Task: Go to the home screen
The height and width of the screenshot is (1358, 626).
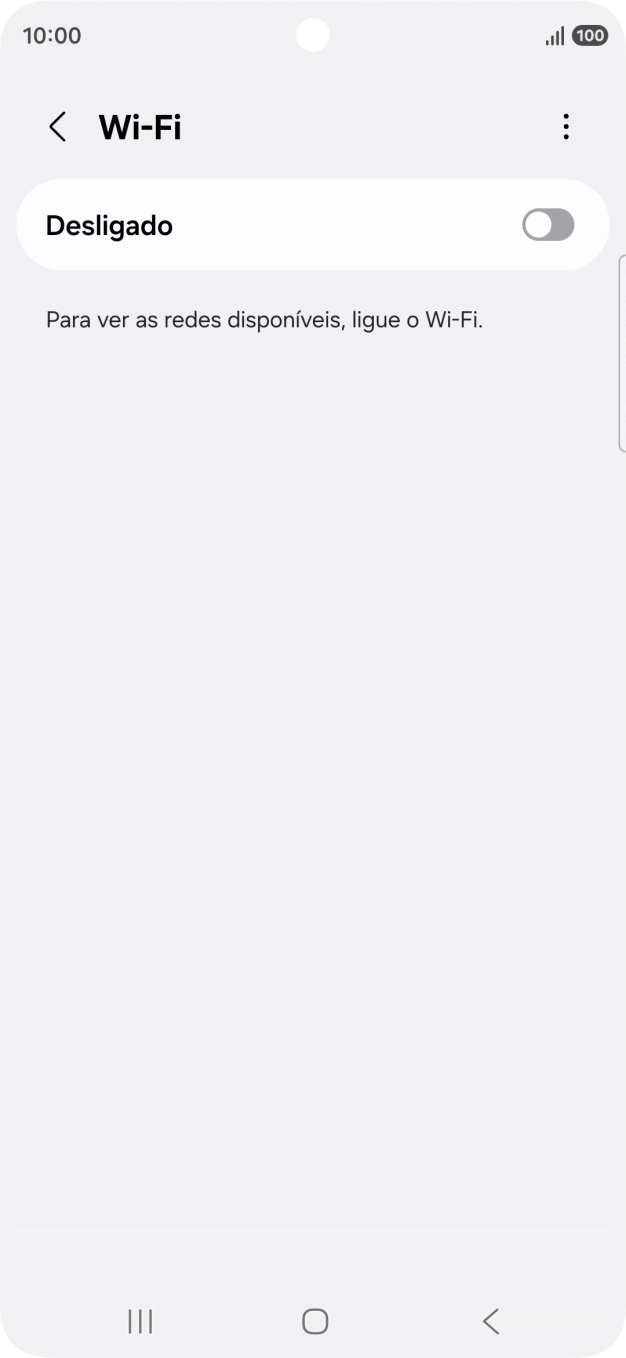Action: (x=314, y=1321)
